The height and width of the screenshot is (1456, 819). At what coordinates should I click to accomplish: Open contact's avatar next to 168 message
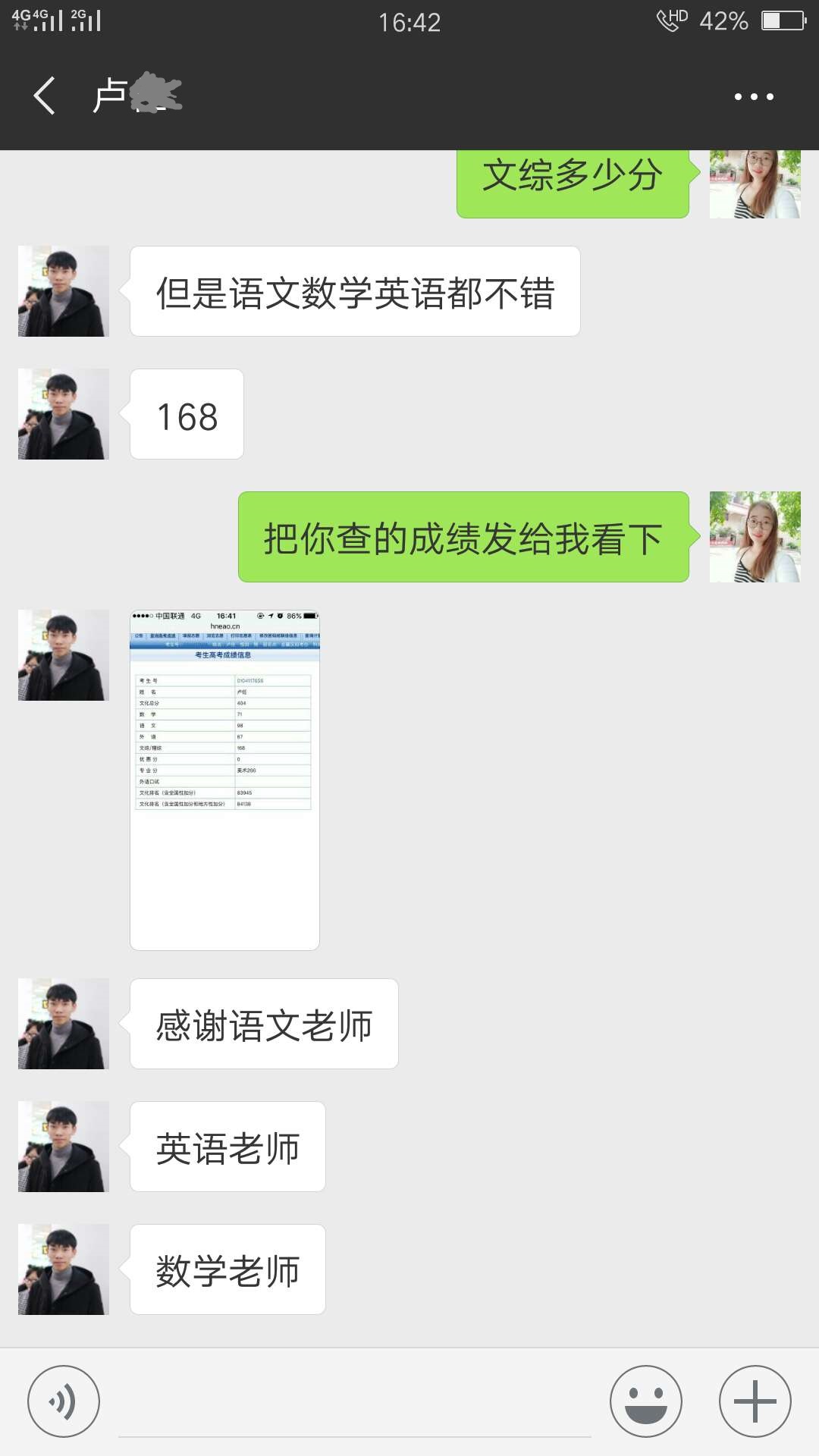point(64,414)
